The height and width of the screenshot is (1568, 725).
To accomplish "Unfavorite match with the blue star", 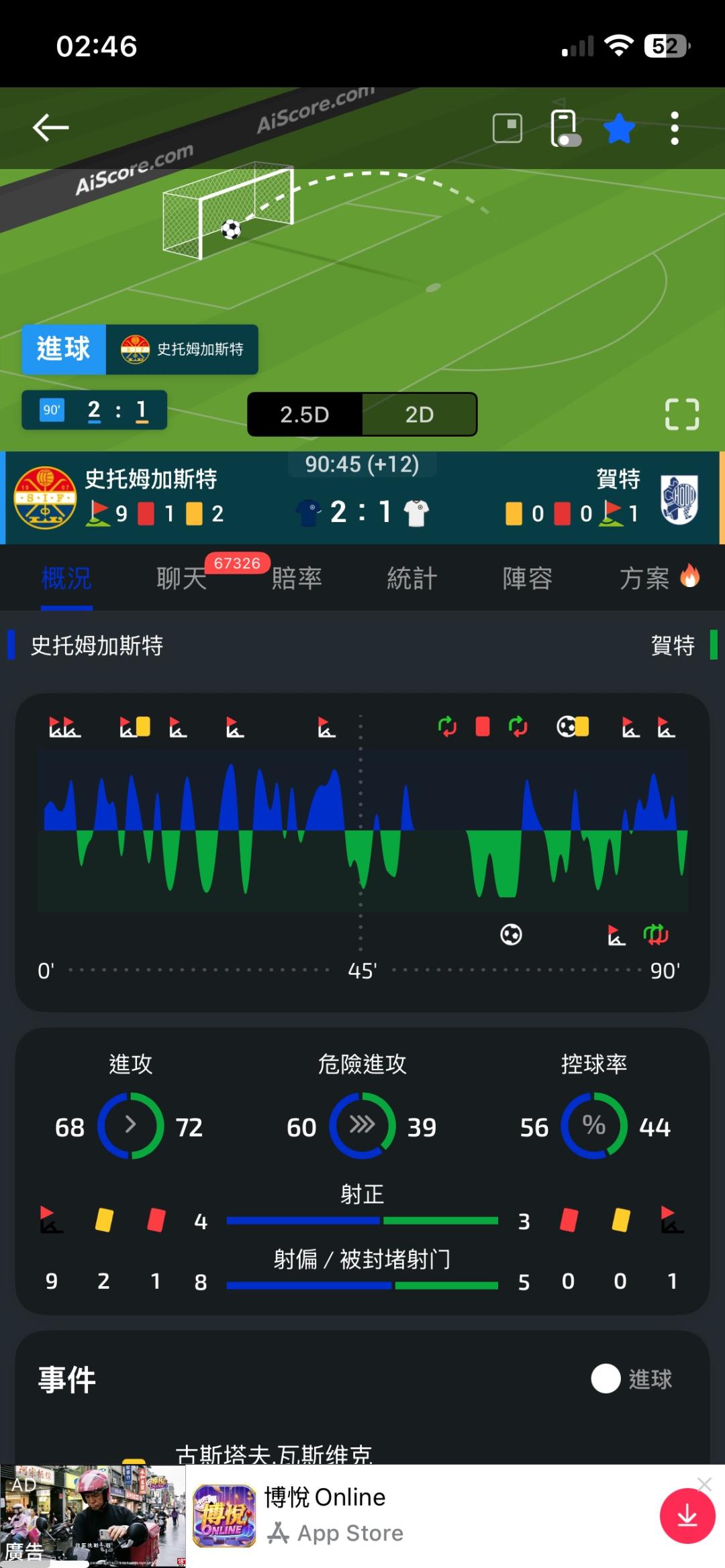I will [619, 127].
